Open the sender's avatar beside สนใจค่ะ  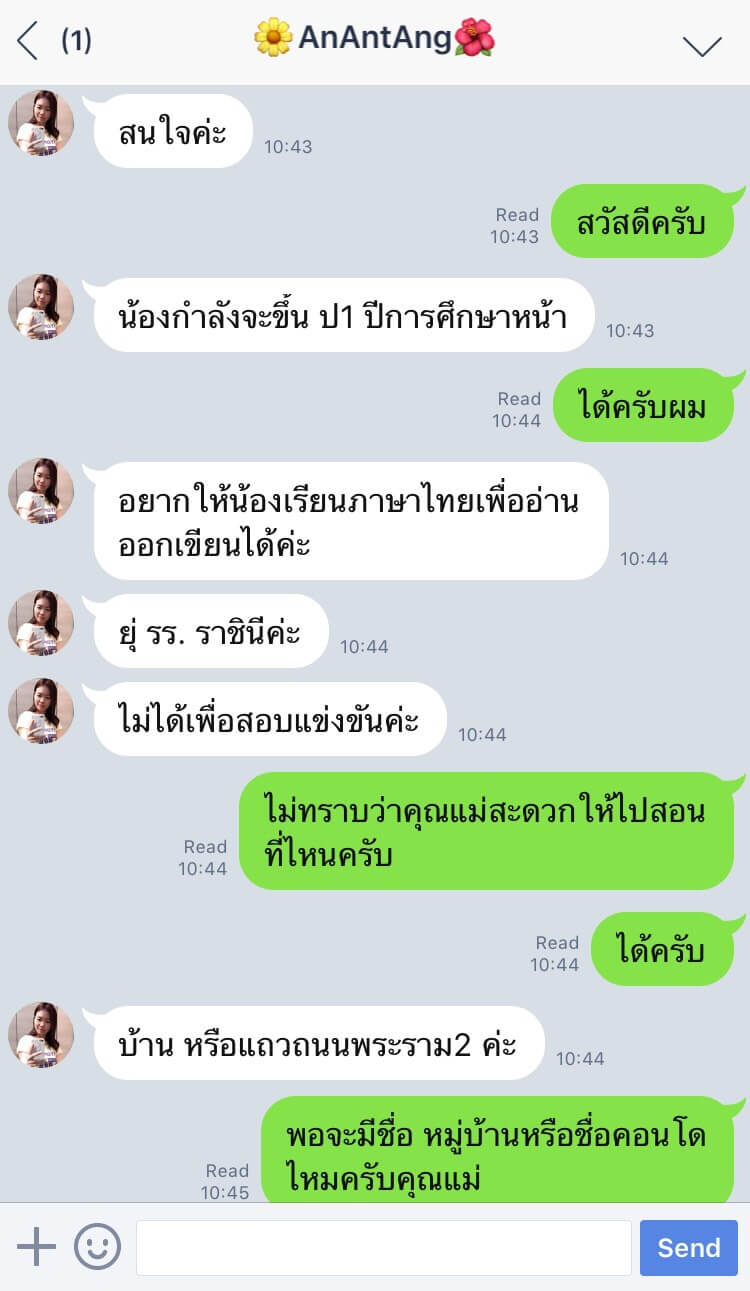(41, 123)
